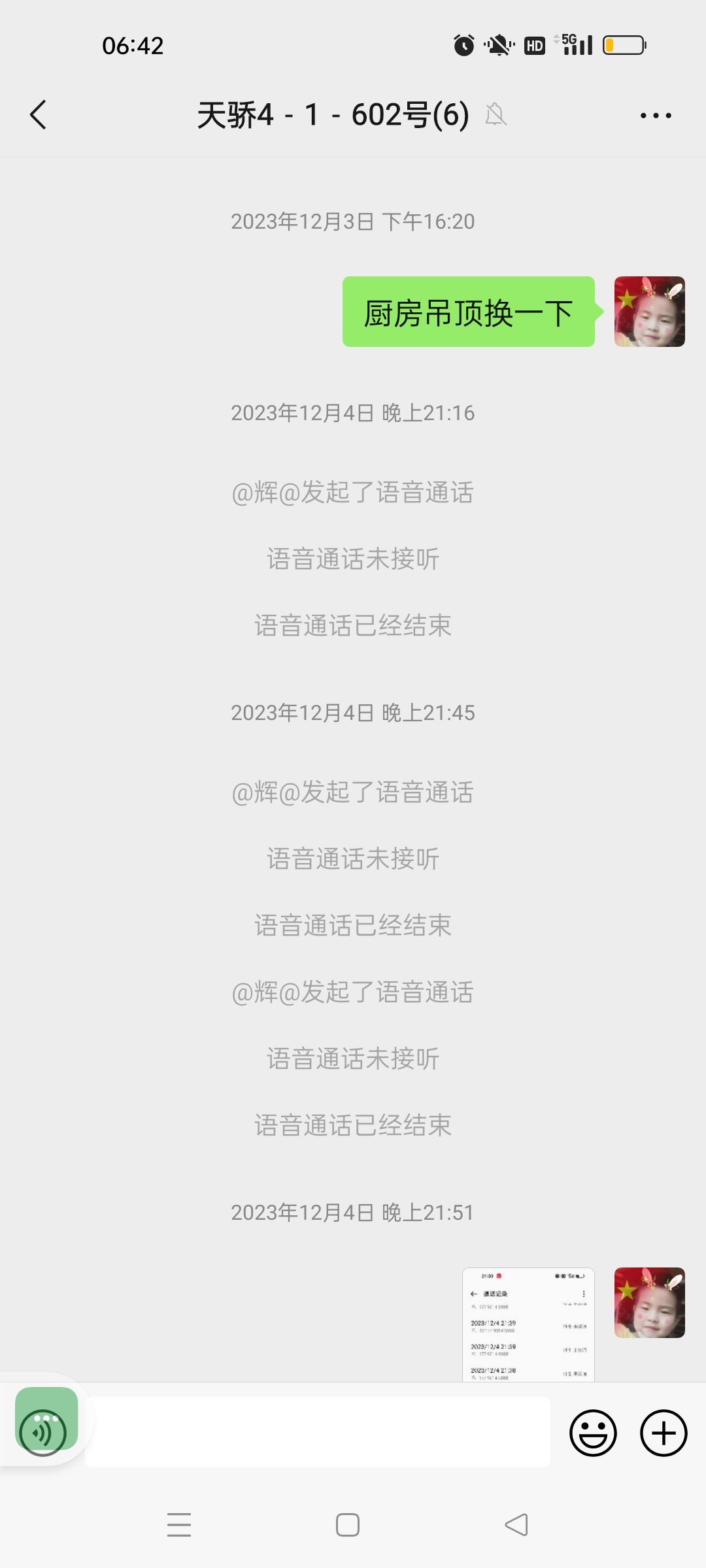
Task: Open the chat info overflow menu
Action: click(x=655, y=116)
